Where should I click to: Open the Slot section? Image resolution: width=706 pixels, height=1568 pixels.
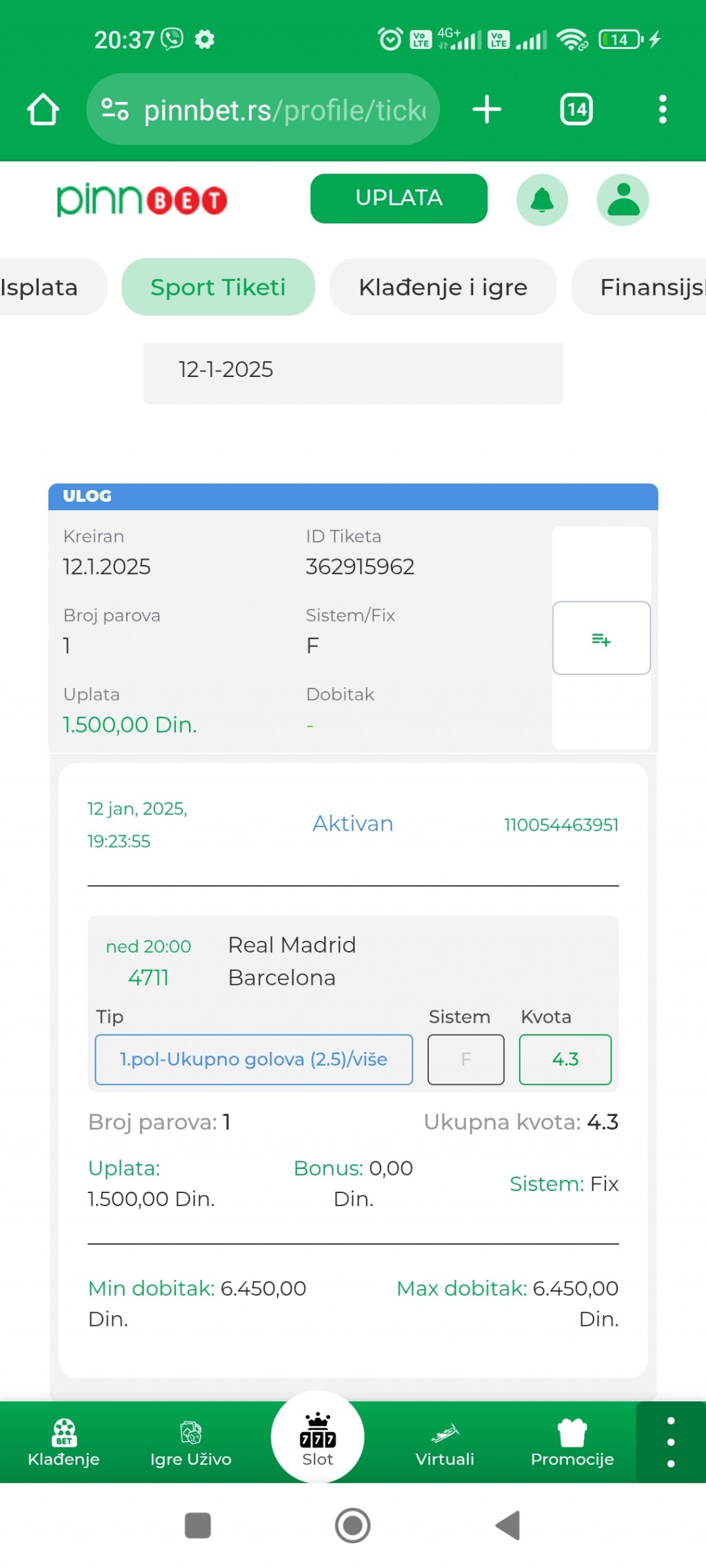click(318, 1438)
